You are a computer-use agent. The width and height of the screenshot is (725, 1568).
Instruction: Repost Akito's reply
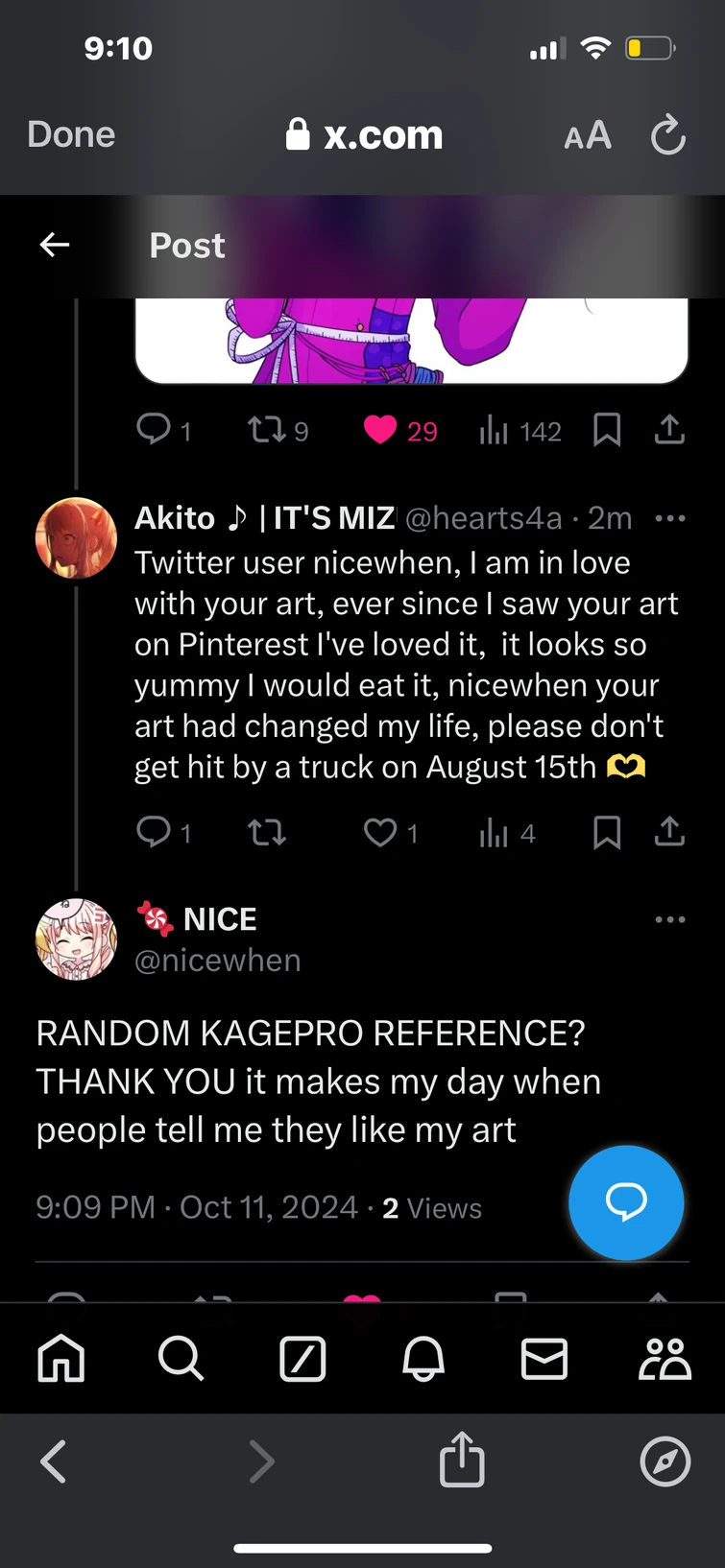pos(267,832)
